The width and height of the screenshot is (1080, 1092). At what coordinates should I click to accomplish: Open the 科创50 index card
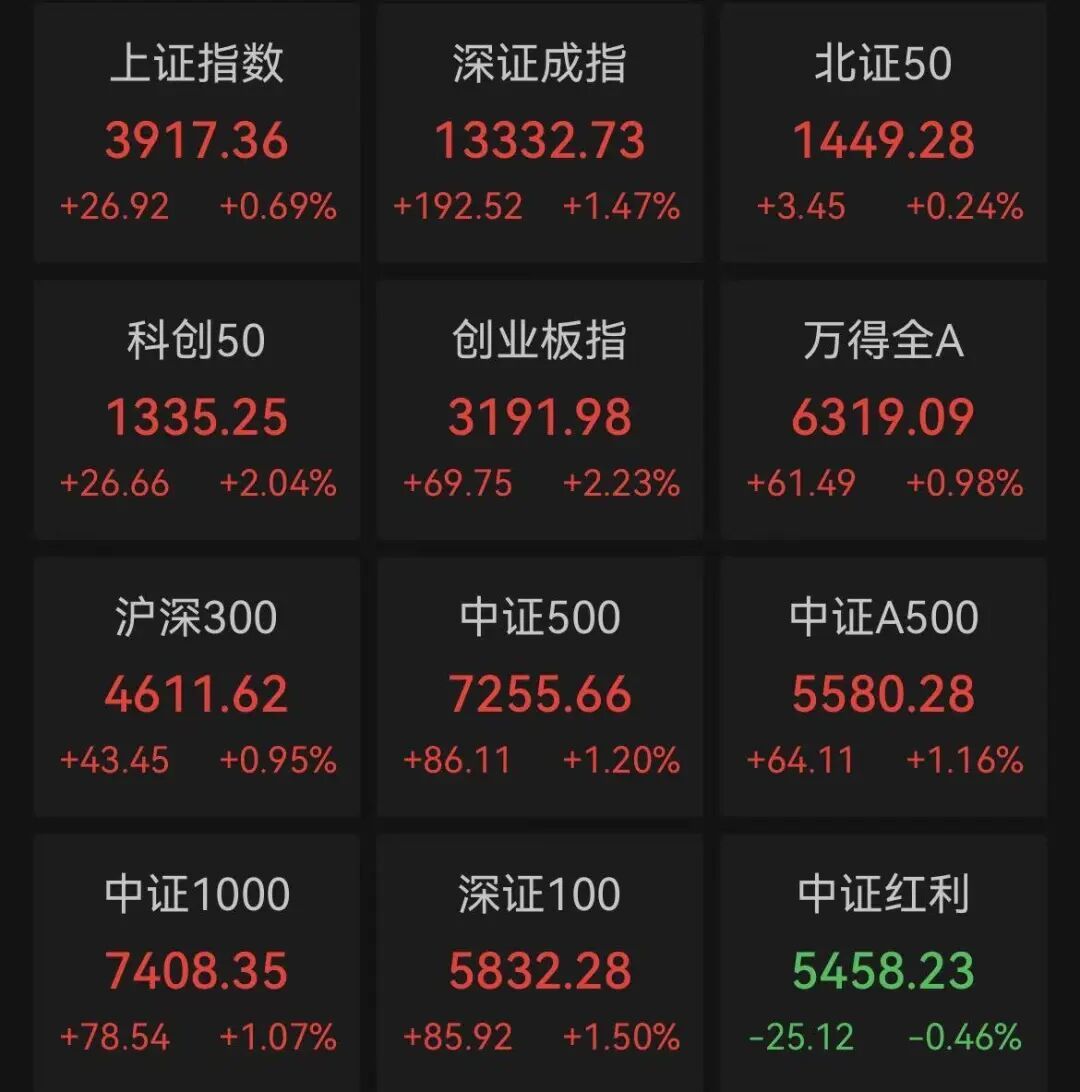pos(197,412)
